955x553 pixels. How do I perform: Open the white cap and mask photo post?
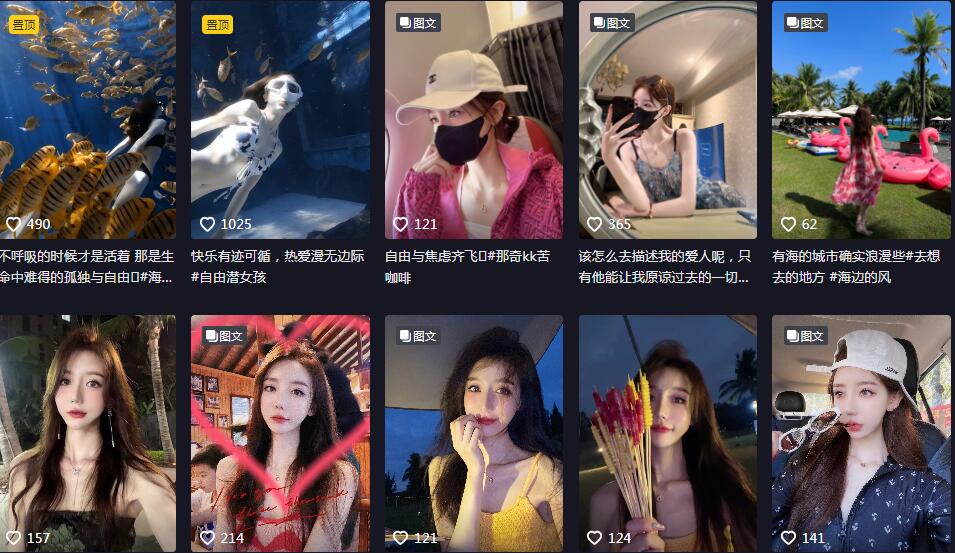474,120
